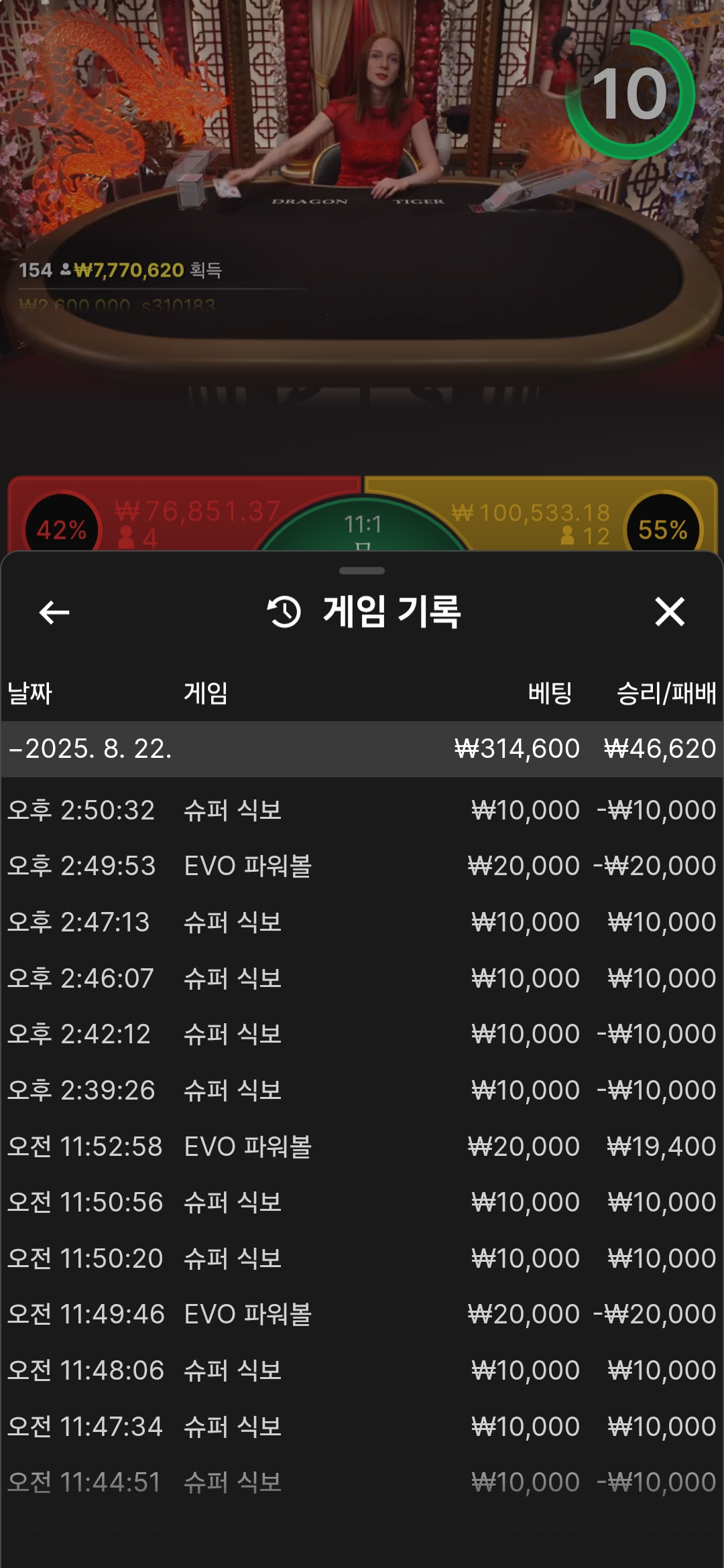The height and width of the screenshot is (1568, 724).
Task: Collapse the 2025. 8. 22. date group
Action: (x=362, y=749)
